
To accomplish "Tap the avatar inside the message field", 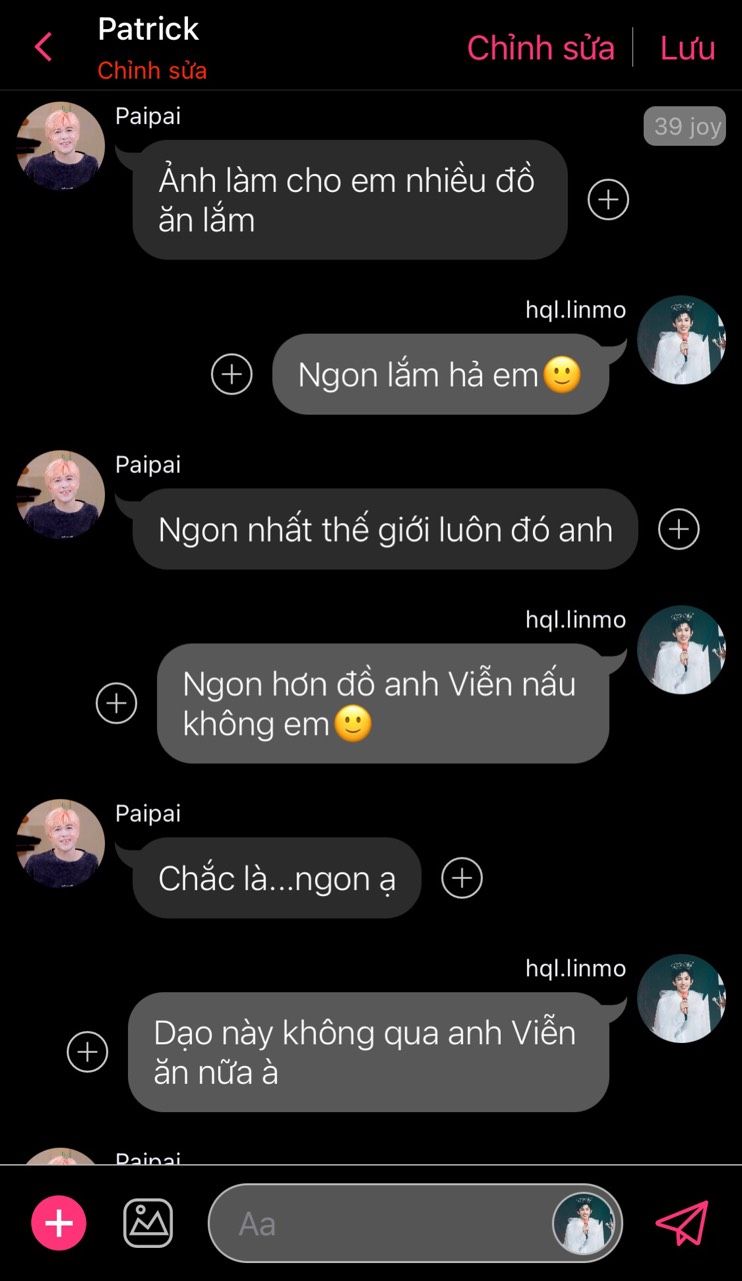I will [583, 1223].
